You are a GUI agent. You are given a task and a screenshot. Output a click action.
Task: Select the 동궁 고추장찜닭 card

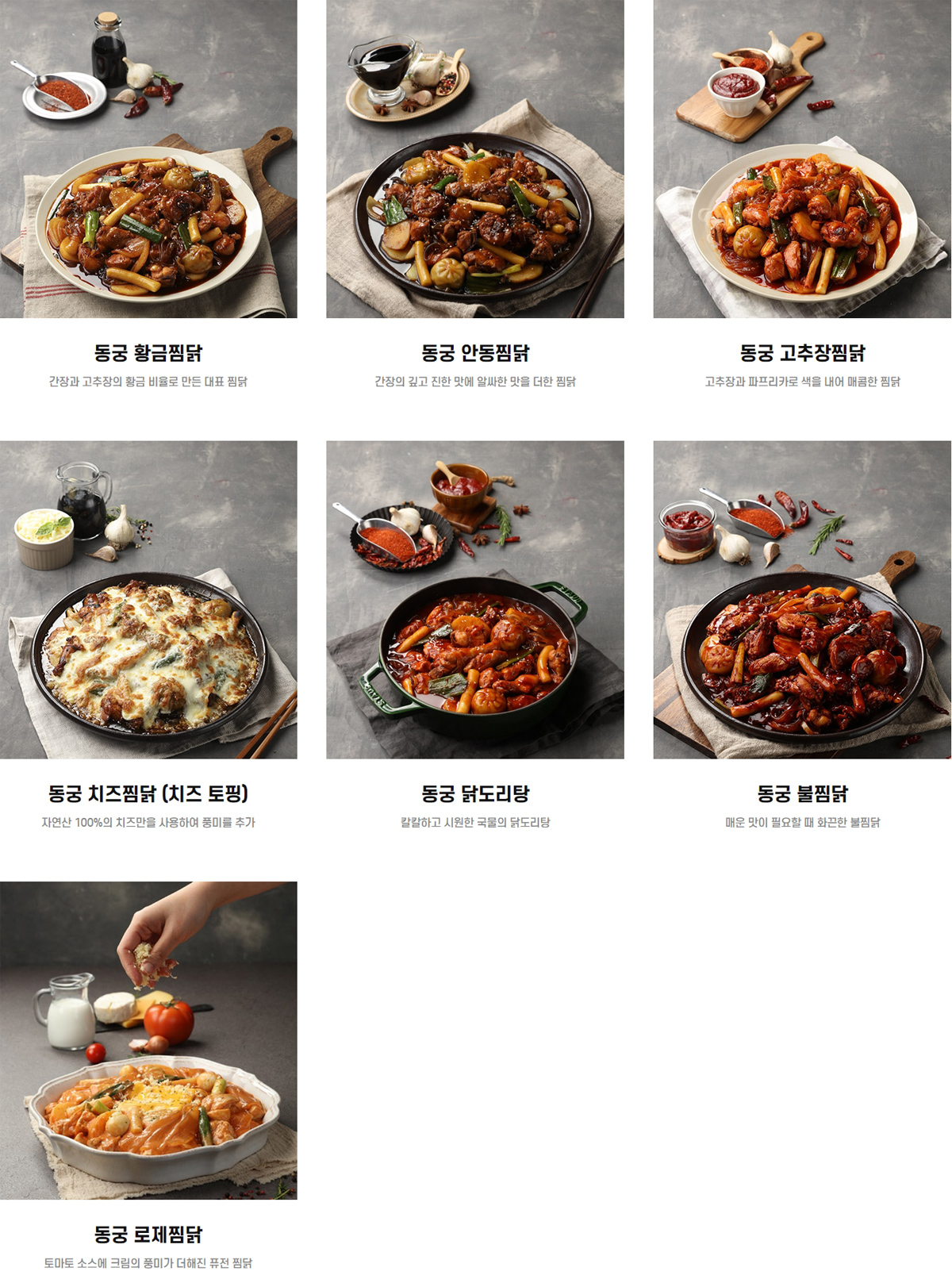[x=802, y=159]
